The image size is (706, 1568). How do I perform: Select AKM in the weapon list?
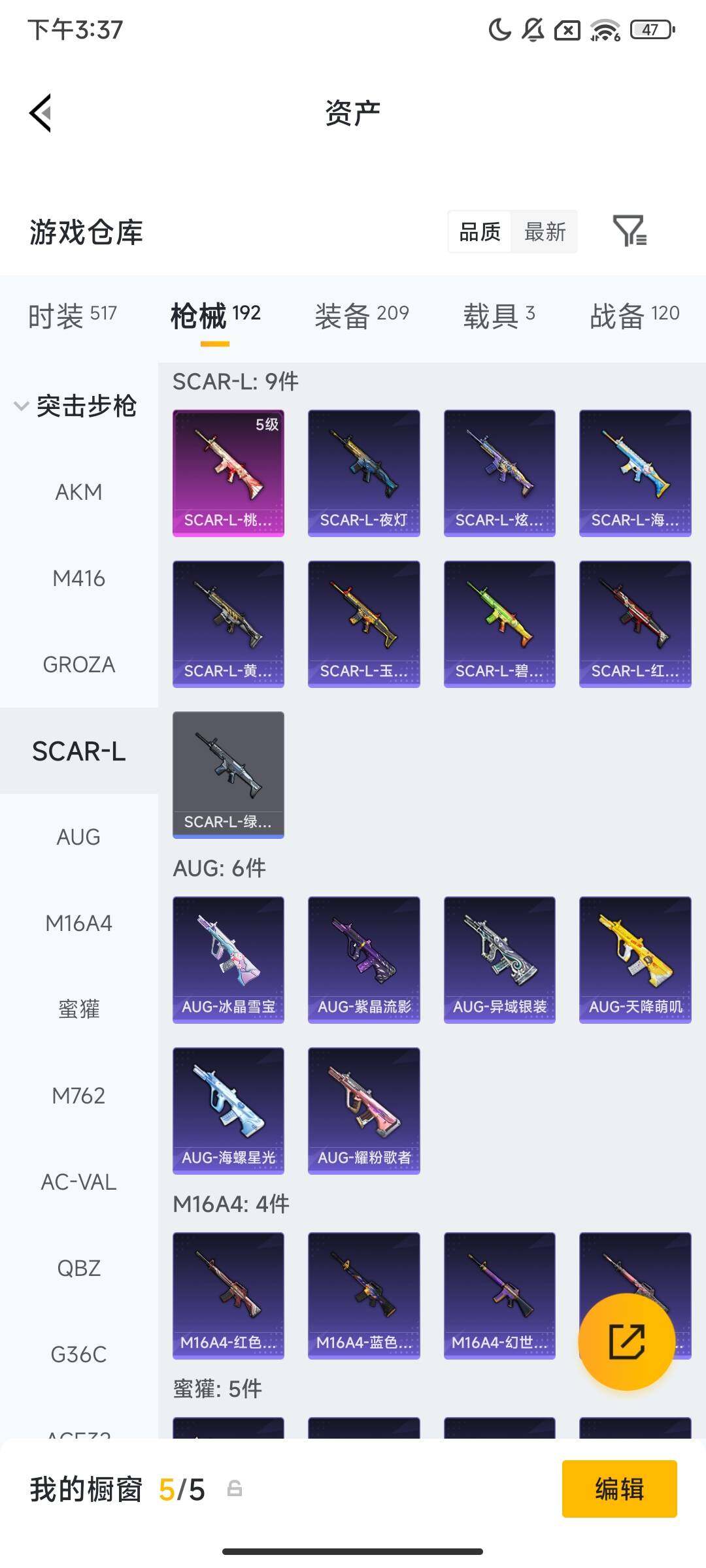[x=78, y=492]
